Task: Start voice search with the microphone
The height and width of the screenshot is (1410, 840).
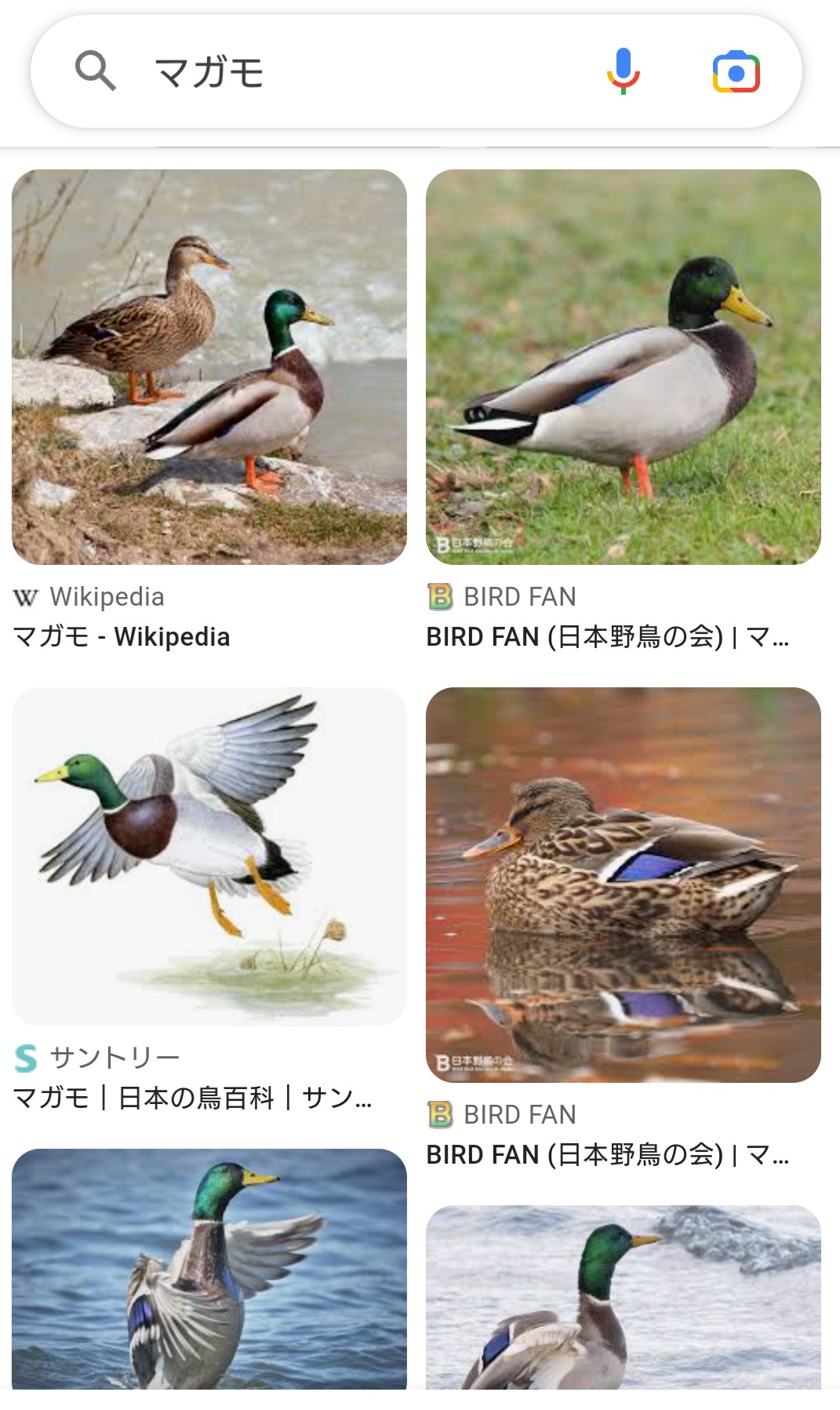Action: coord(624,71)
